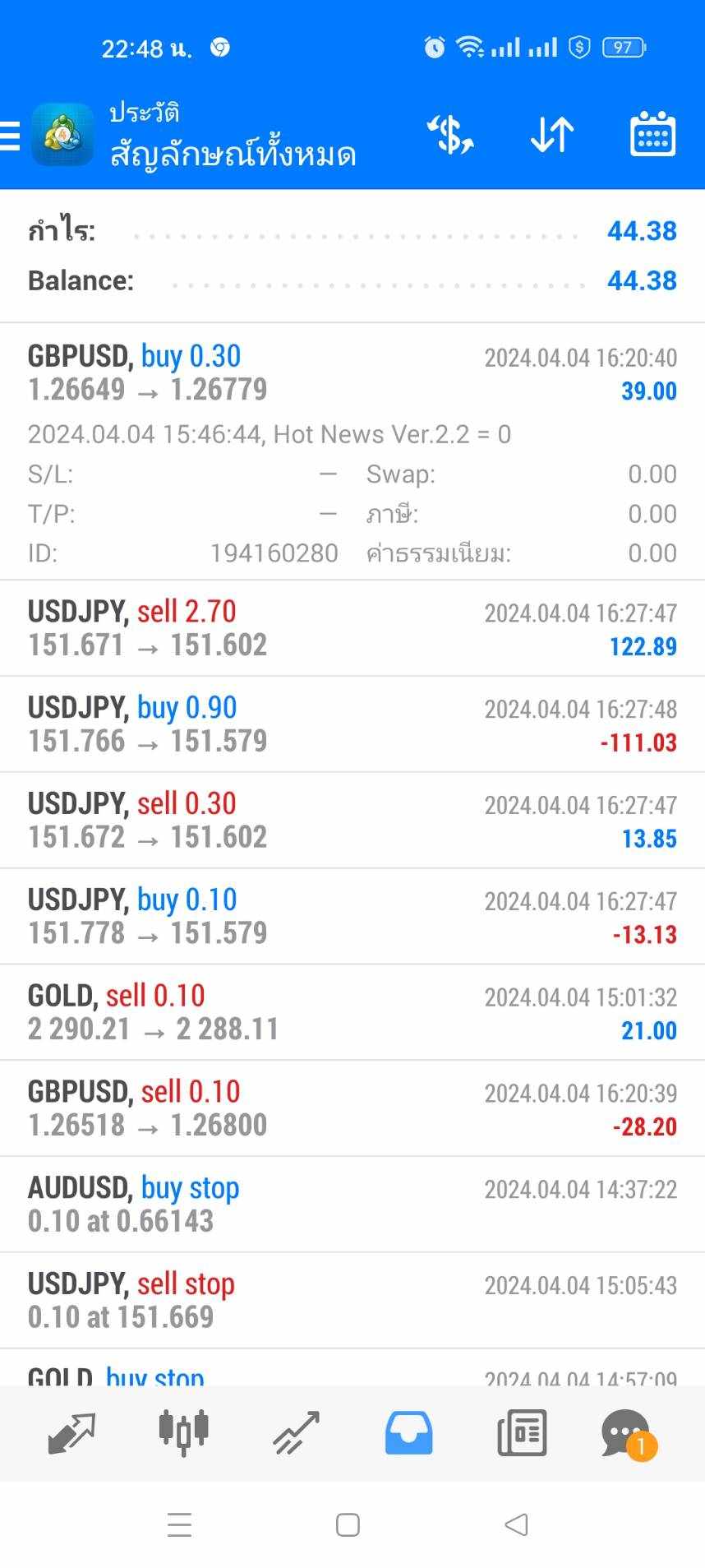Screen dimensions: 705x1568
Task: Go back using system back button
Action: 516,1524
